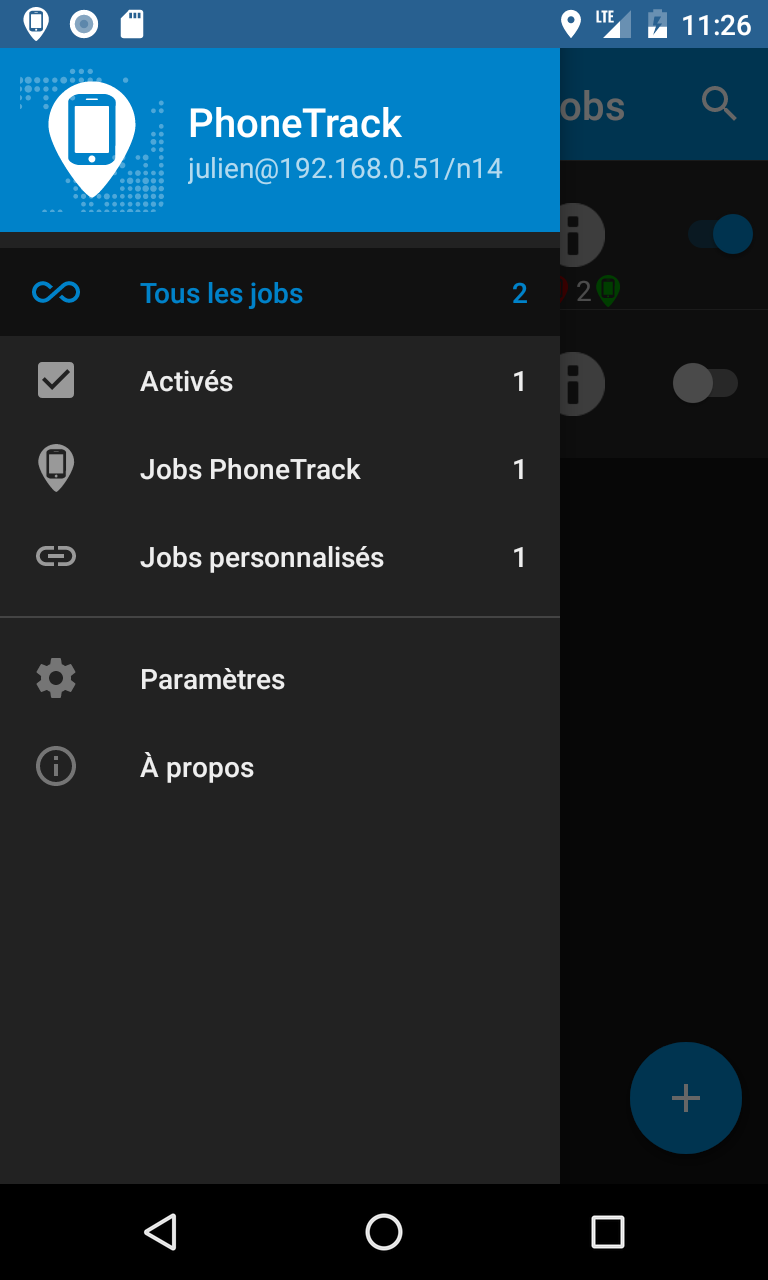Screen dimensions: 768x1280
Task: Tap the system home button
Action: [x=384, y=1232]
